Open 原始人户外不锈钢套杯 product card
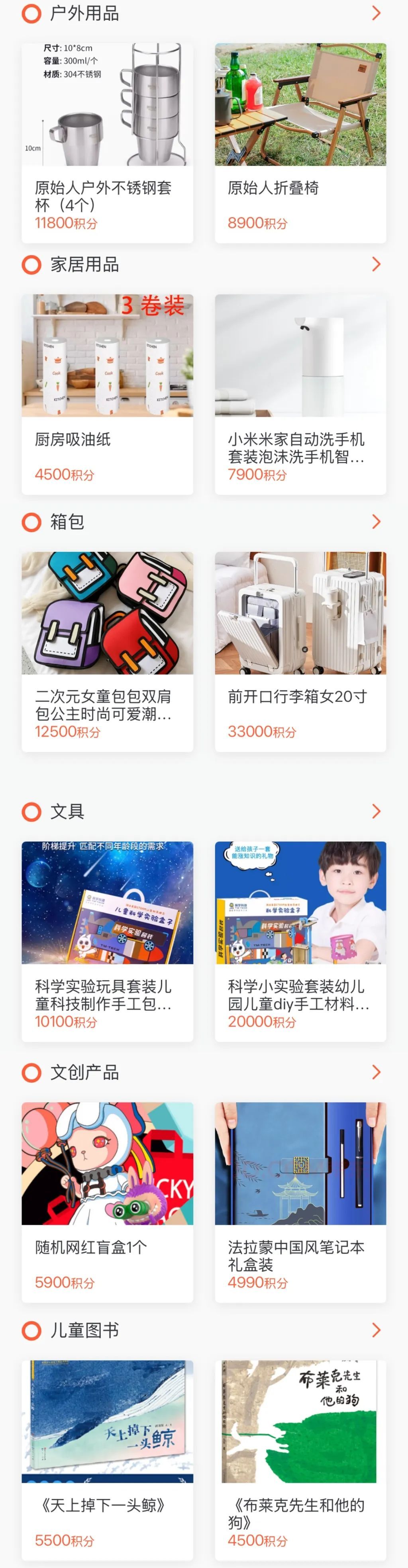This screenshot has height=1568, width=408. click(107, 143)
